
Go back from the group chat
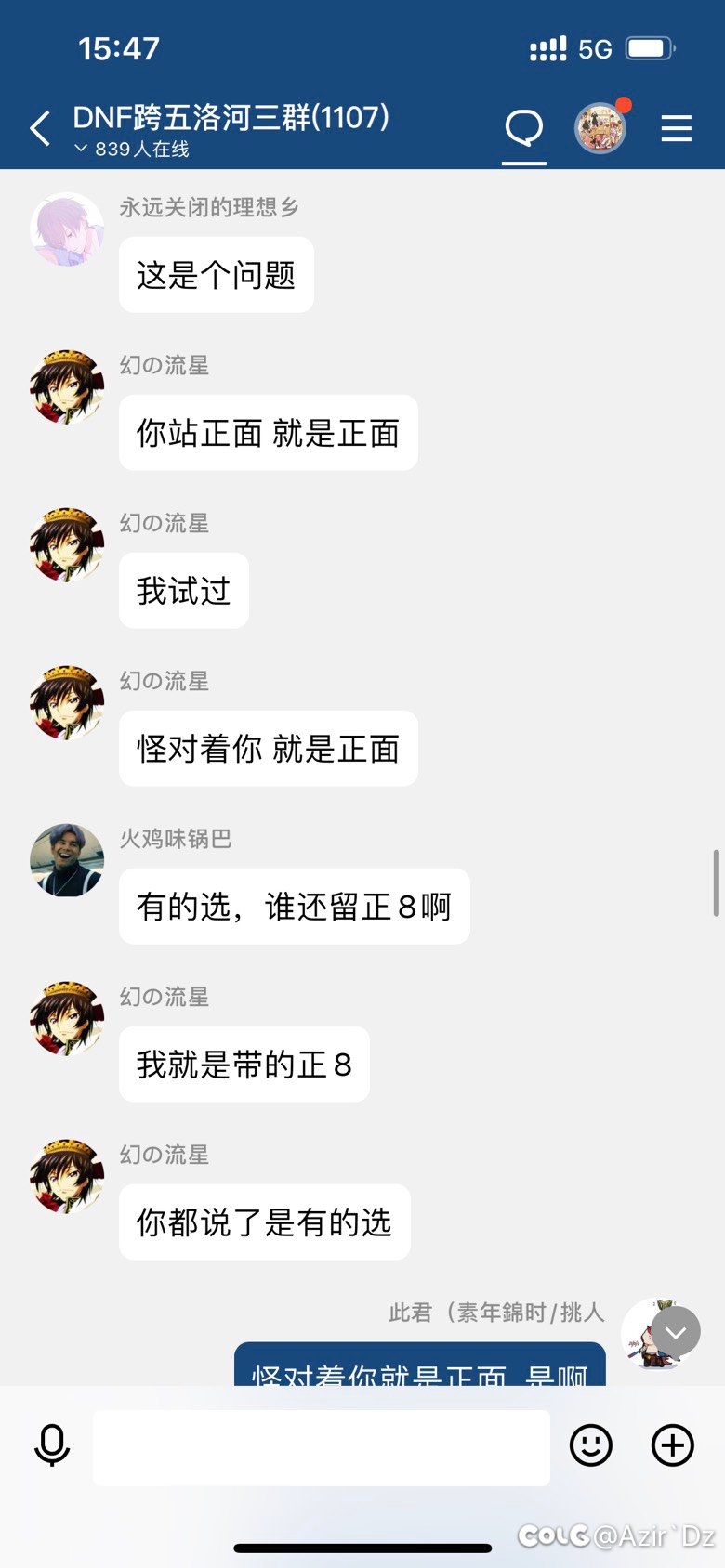point(40,129)
